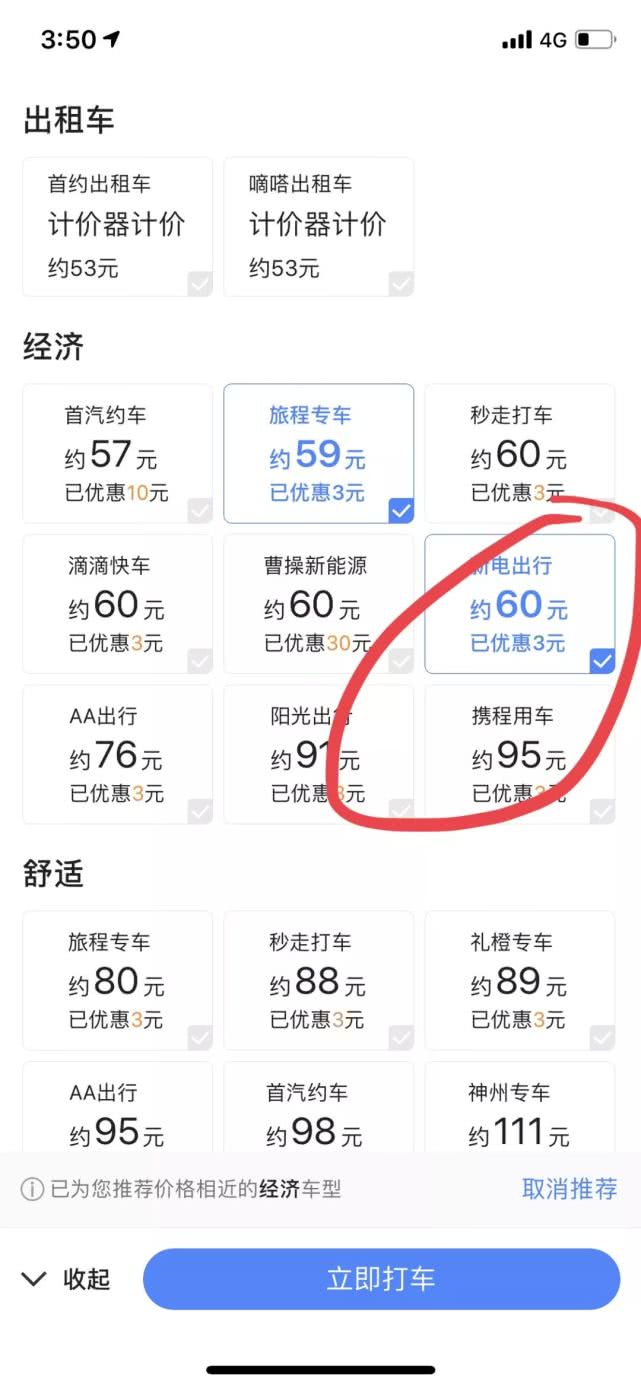The height and width of the screenshot is (1388, 641).
Task: Tap 取消推荐 to cancel recommendations
Action: [569, 1189]
